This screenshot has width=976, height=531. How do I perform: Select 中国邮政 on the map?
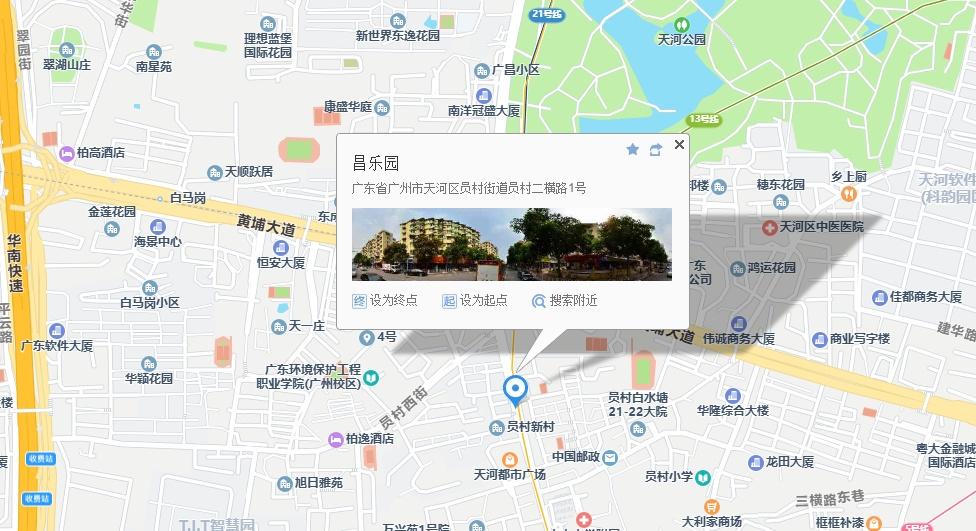point(586,456)
